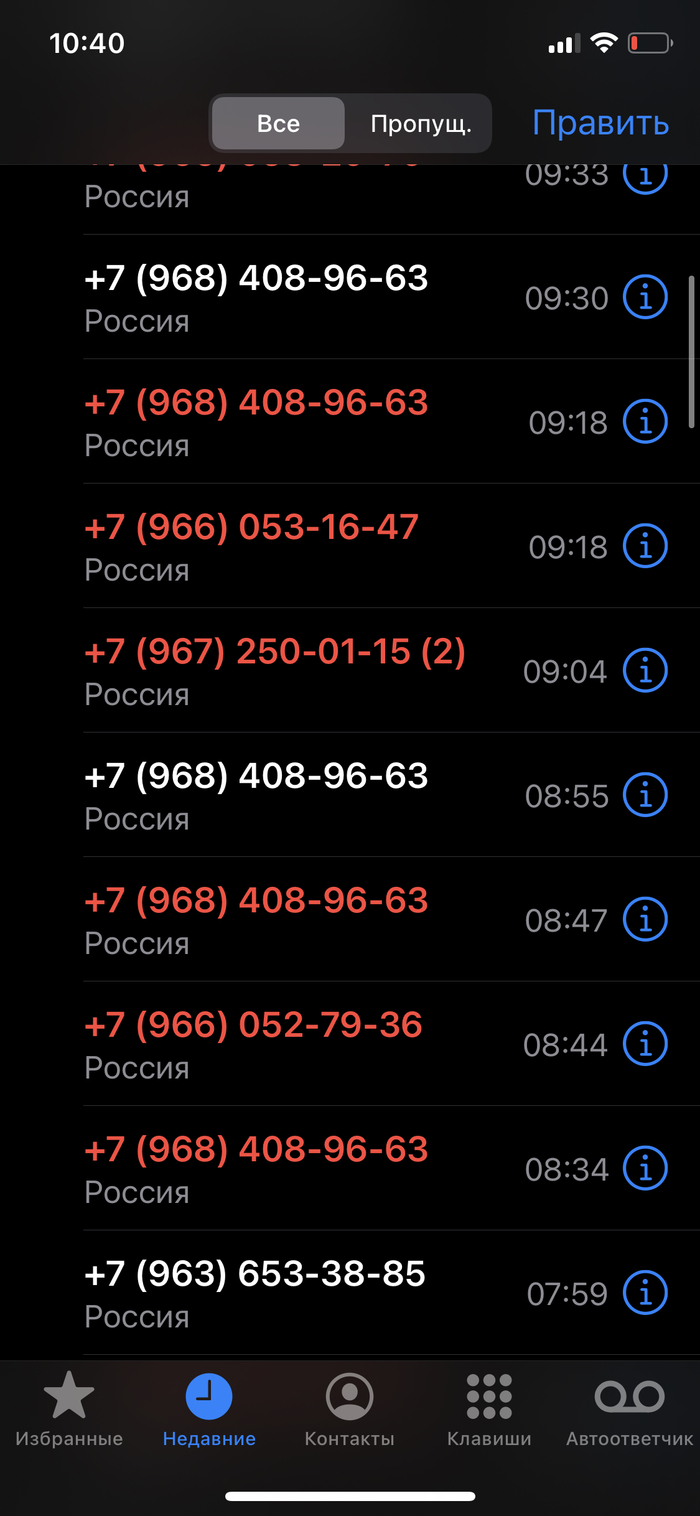Switch to the Клавиши keypad tab
This screenshot has height=1516, width=700.
click(x=489, y=1410)
